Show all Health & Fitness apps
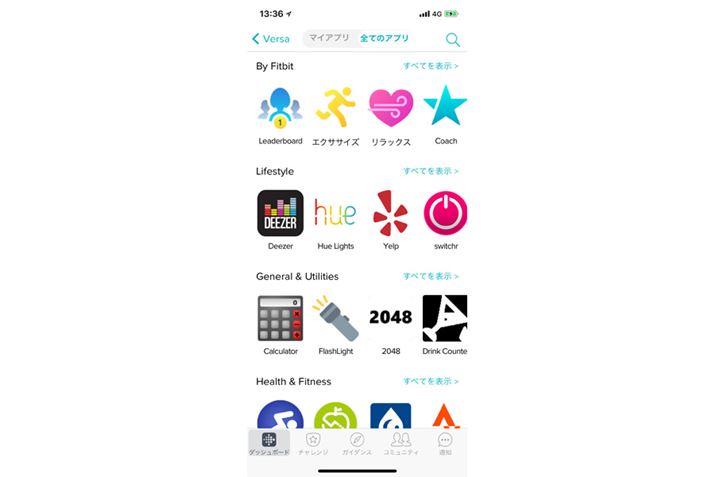715x477 pixels. 431,381
